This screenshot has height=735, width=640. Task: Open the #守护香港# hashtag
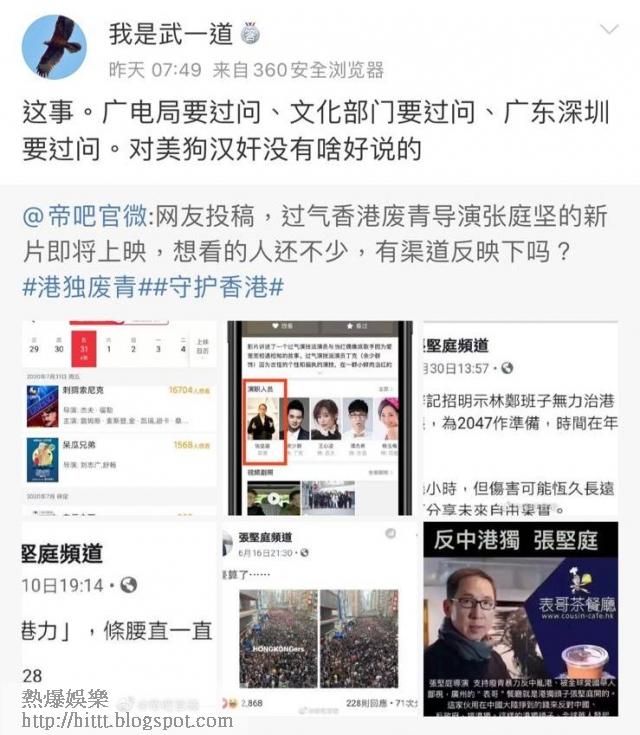point(218,287)
